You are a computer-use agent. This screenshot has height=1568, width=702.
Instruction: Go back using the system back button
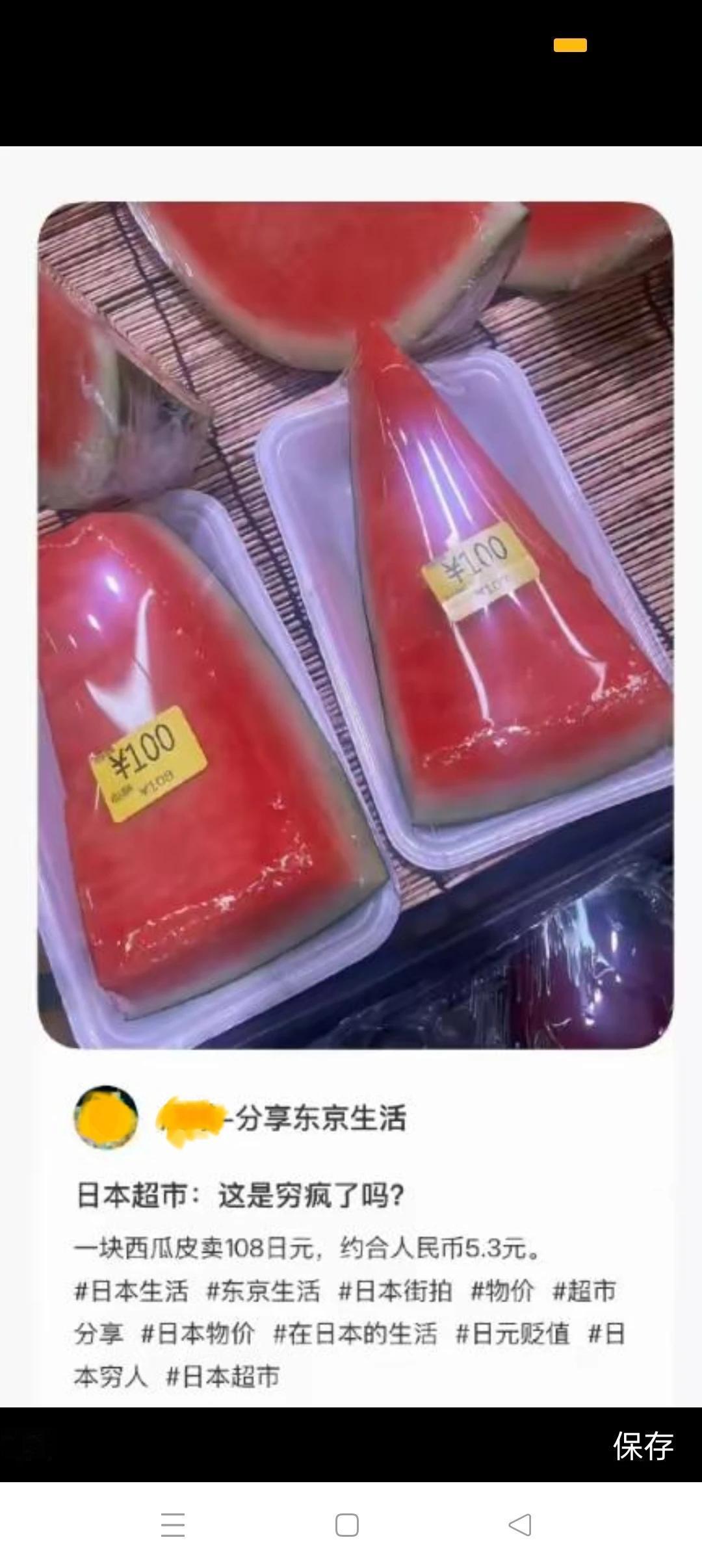[520, 1524]
